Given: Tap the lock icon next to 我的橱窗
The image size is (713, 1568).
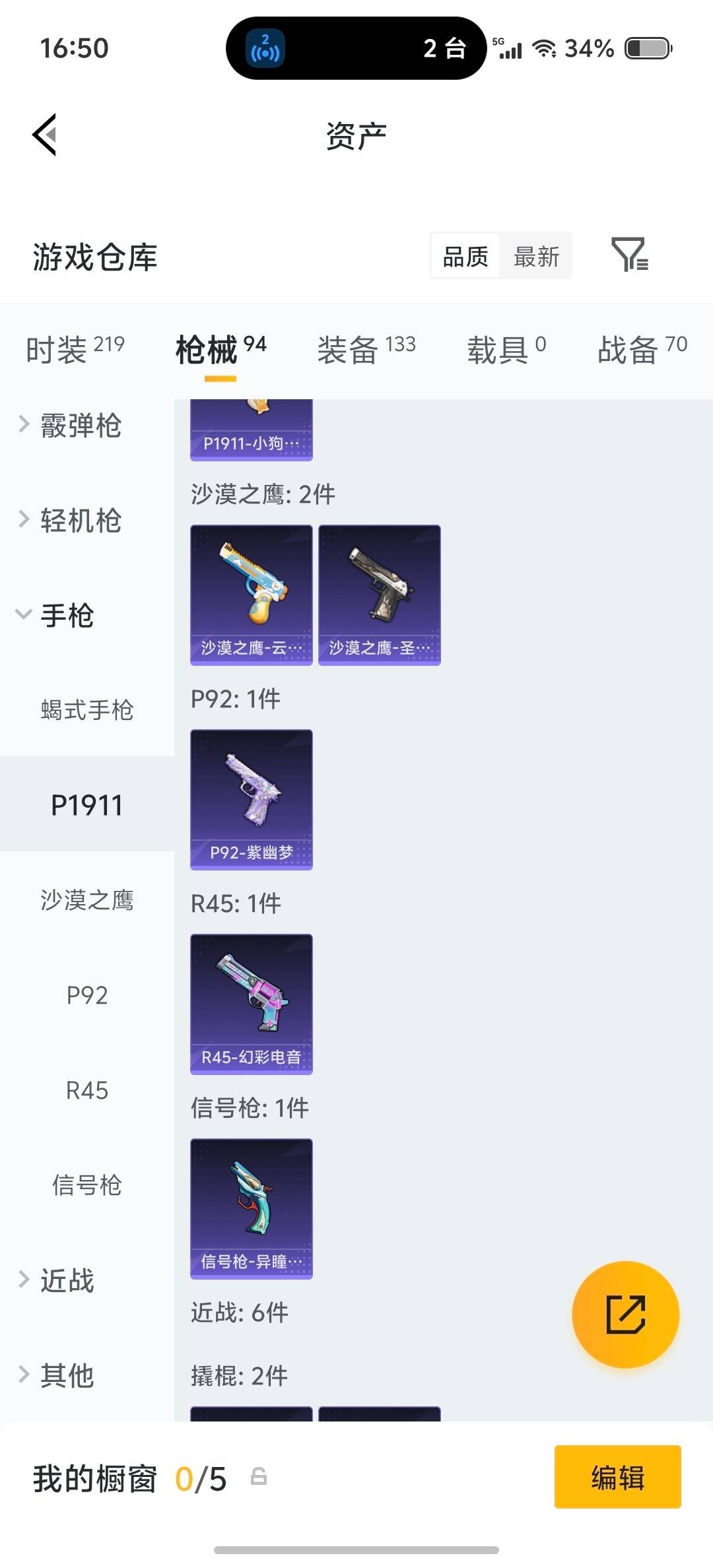Looking at the screenshot, I should point(257,1478).
